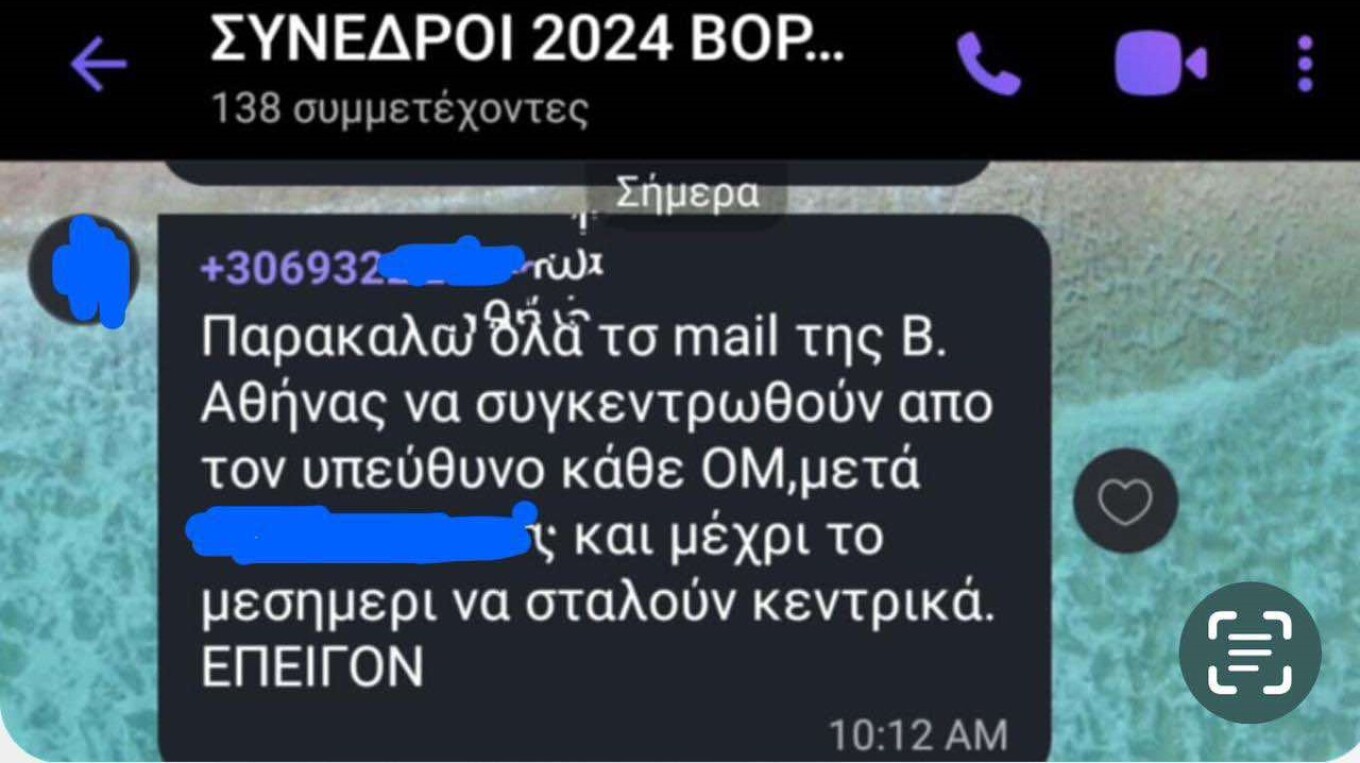Tap the text scan button
This screenshot has width=1360, height=763.
click(x=1249, y=653)
